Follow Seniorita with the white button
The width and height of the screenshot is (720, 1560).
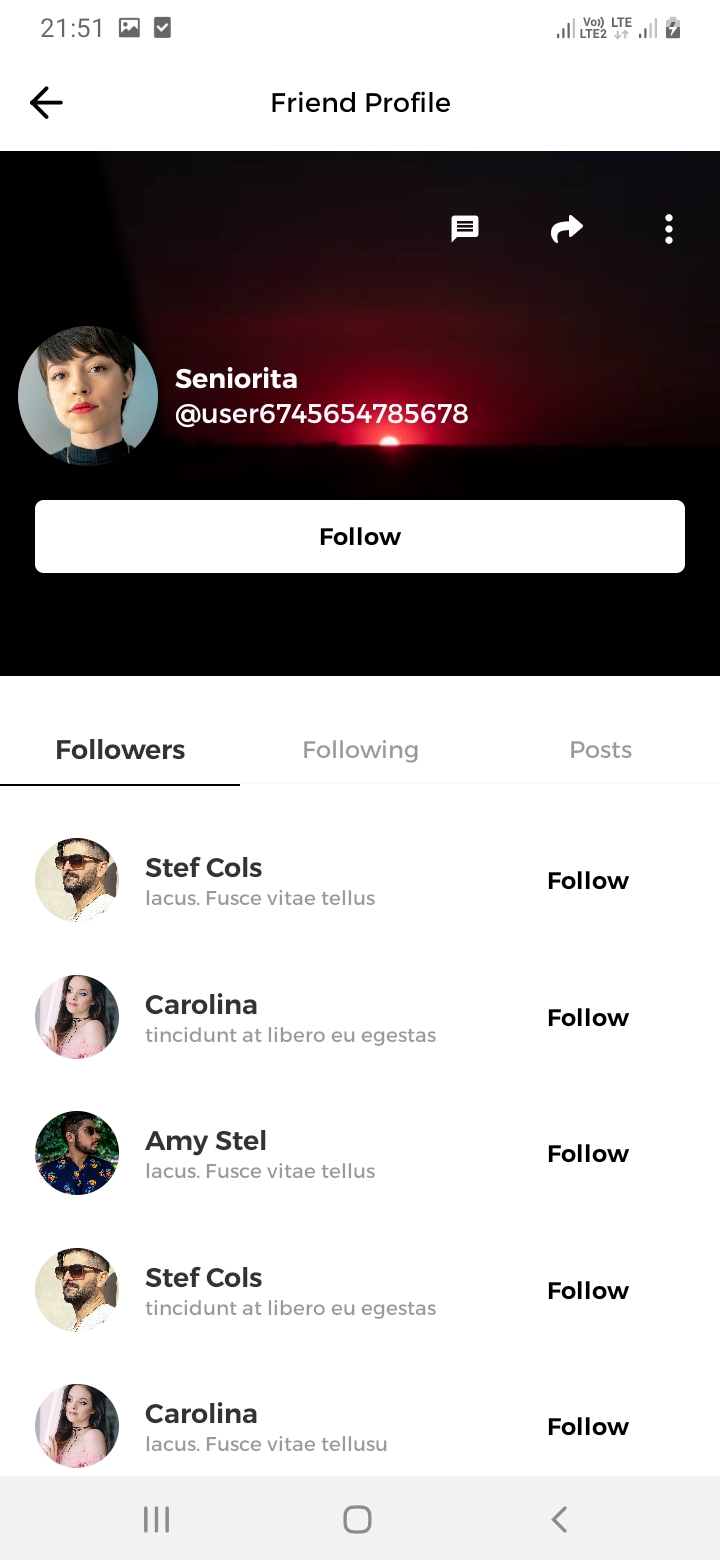pyautogui.click(x=360, y=537)
